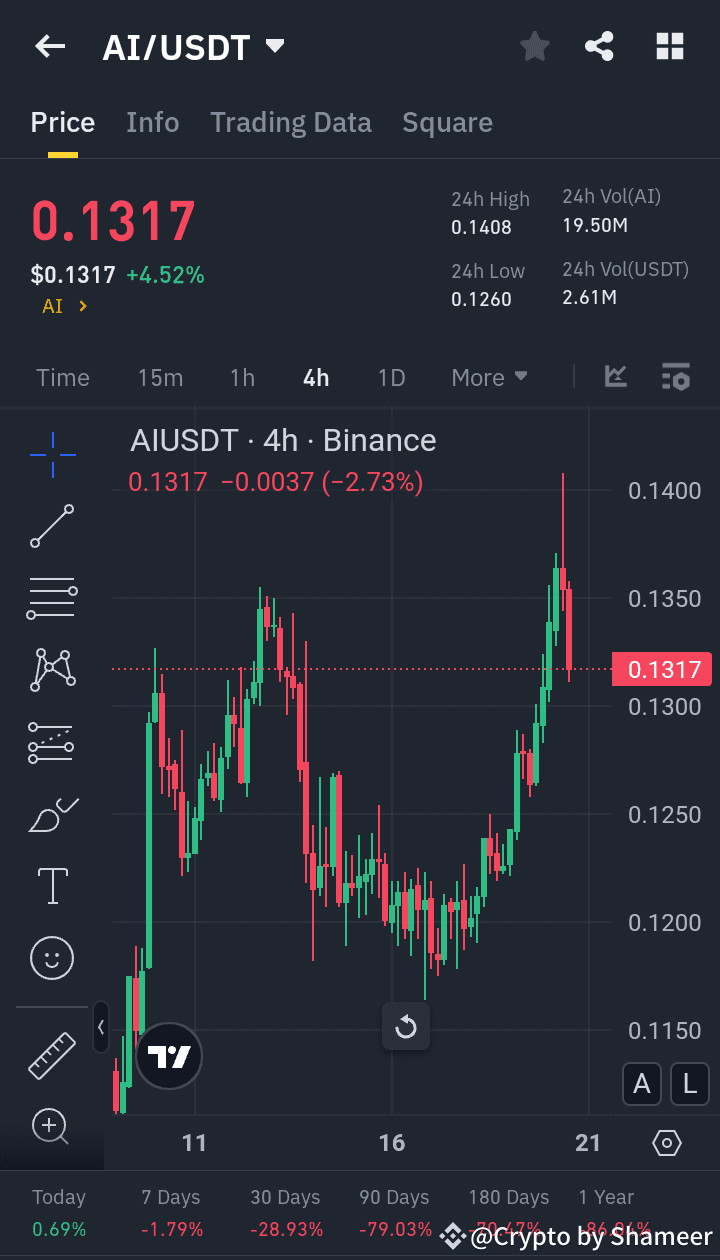The image size is (720, 1260).
Task: Select the crosshair cursor tool
Action: (51, 455)
